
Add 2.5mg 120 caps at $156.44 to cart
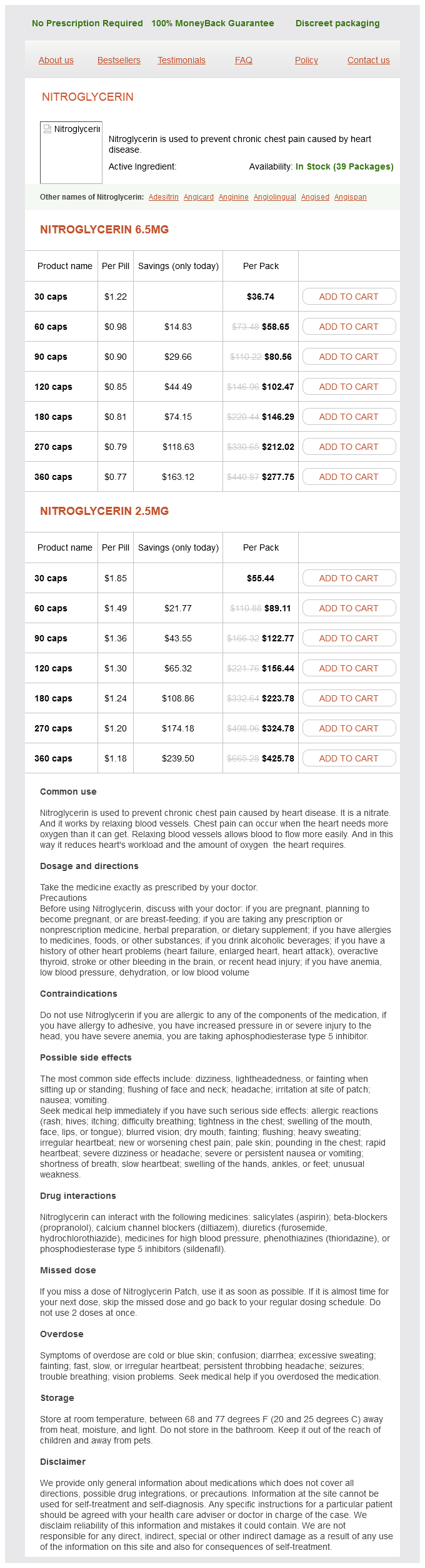click(x=349, y=668)
